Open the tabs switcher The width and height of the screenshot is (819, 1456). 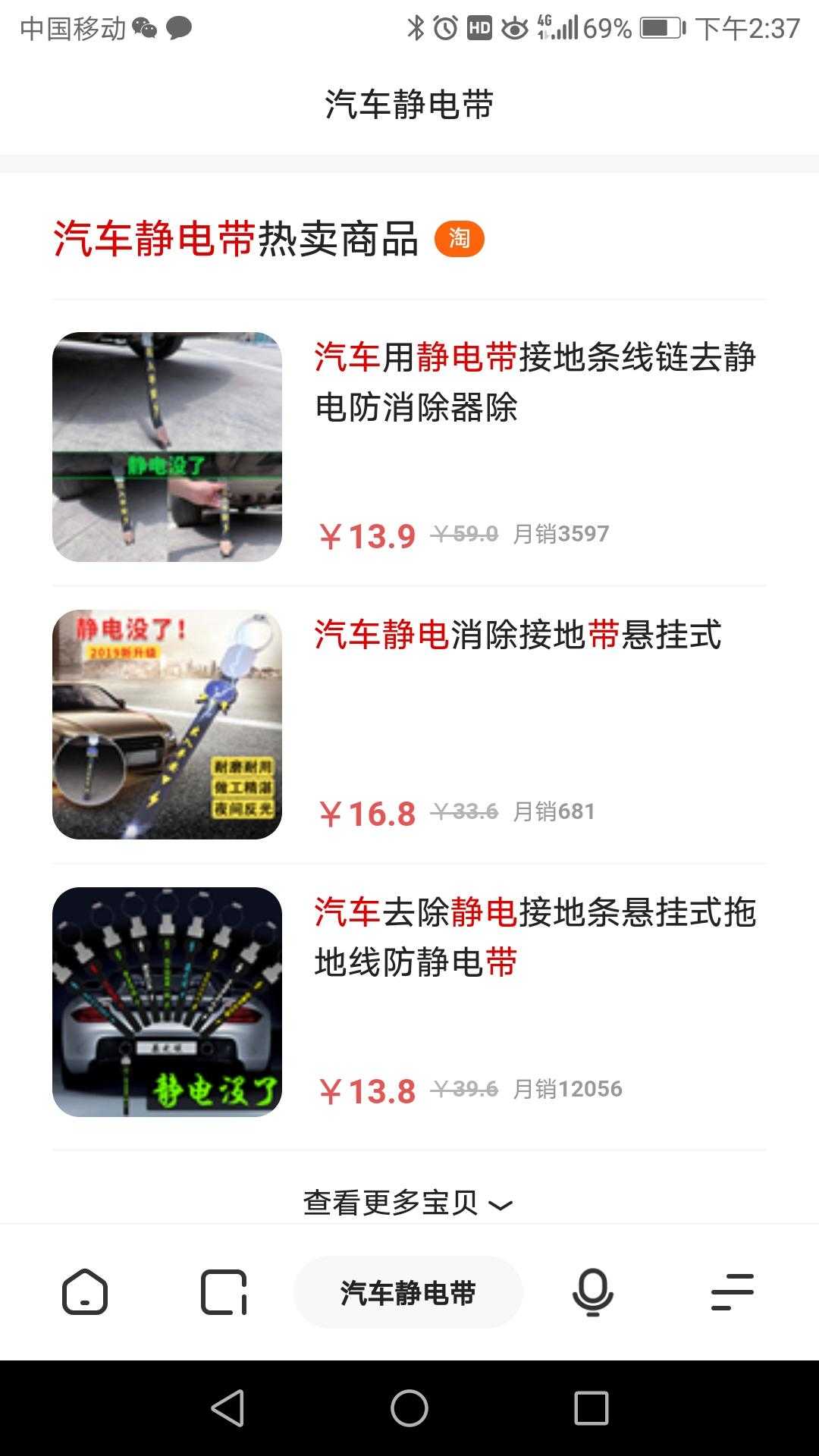pos(224,1292)
